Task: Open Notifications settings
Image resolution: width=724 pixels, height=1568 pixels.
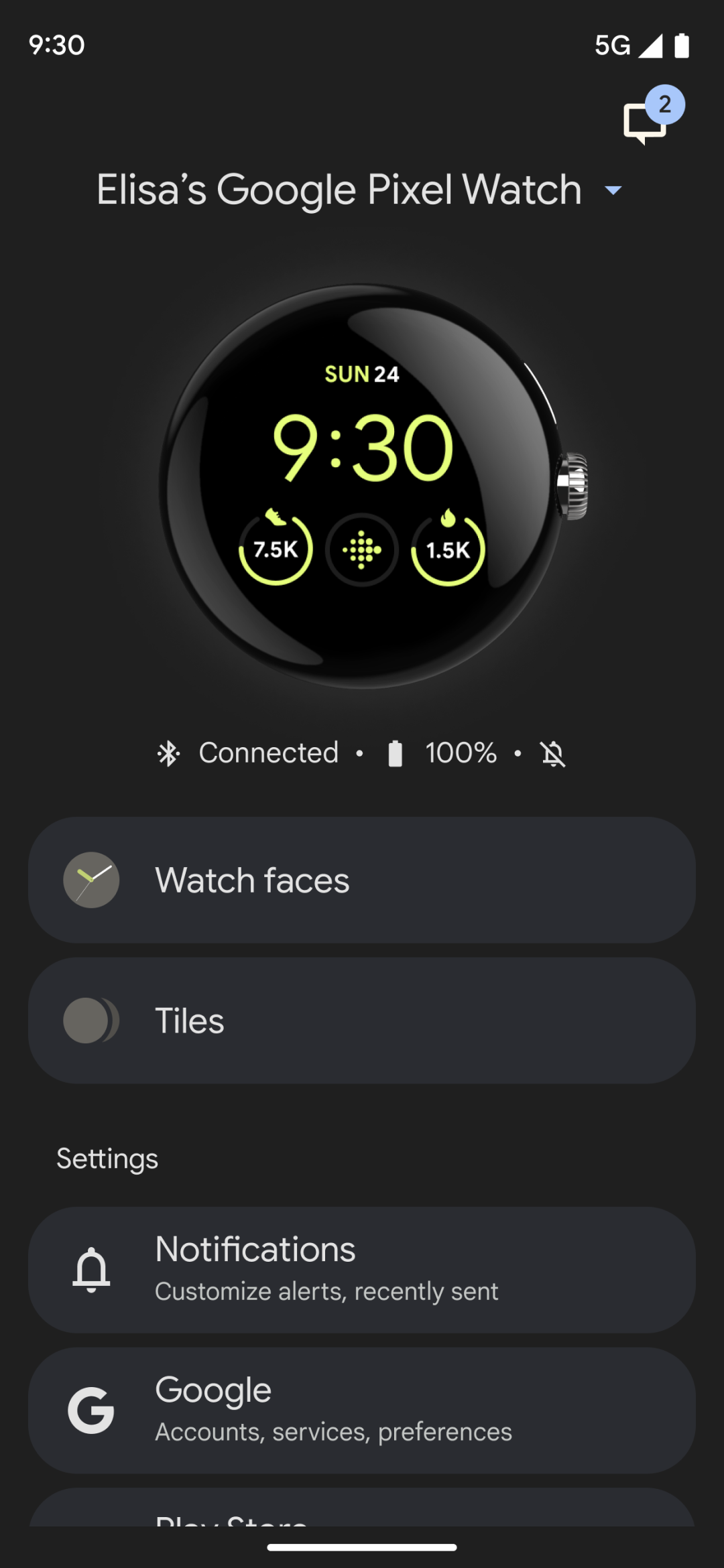Action: pos(362,1268)
